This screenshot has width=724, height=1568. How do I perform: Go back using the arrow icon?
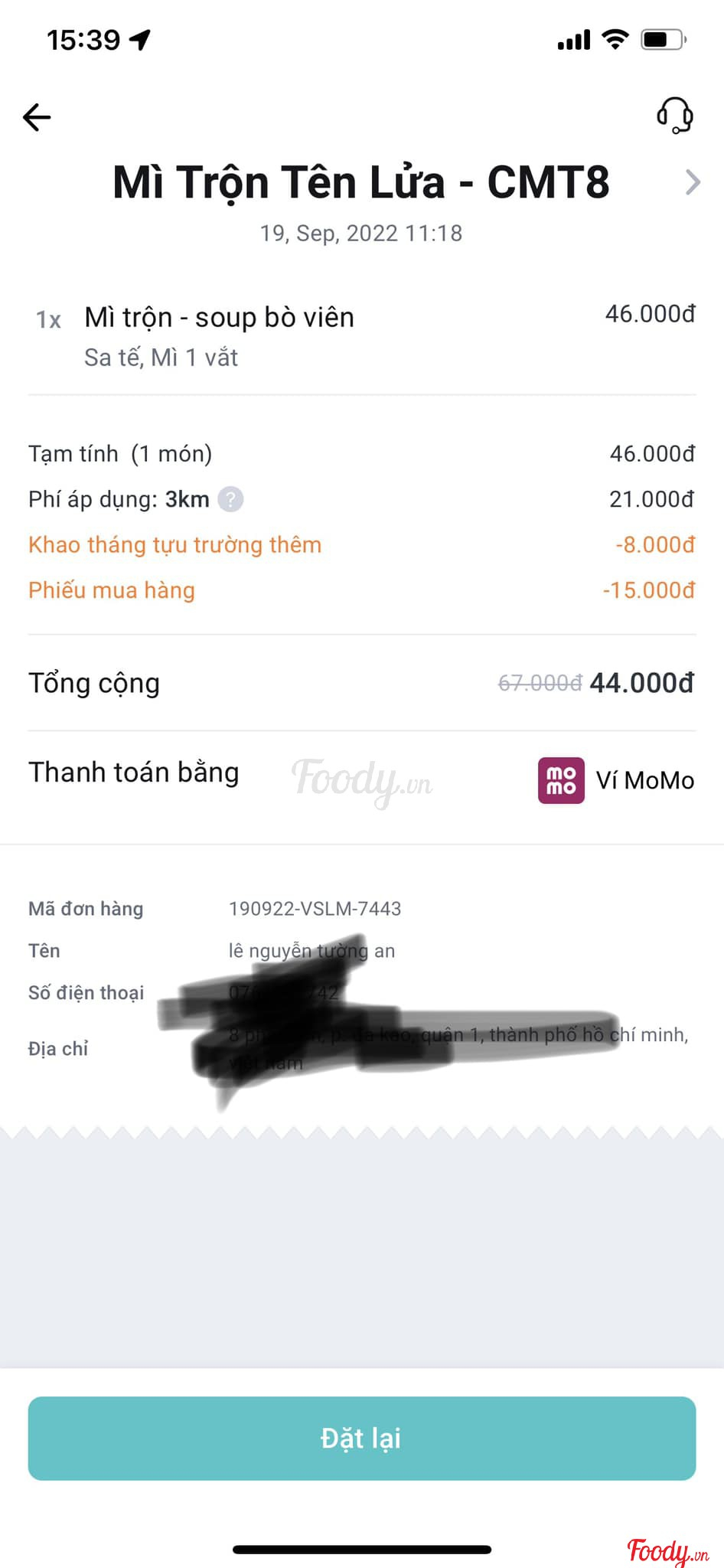tap(37, 117)
